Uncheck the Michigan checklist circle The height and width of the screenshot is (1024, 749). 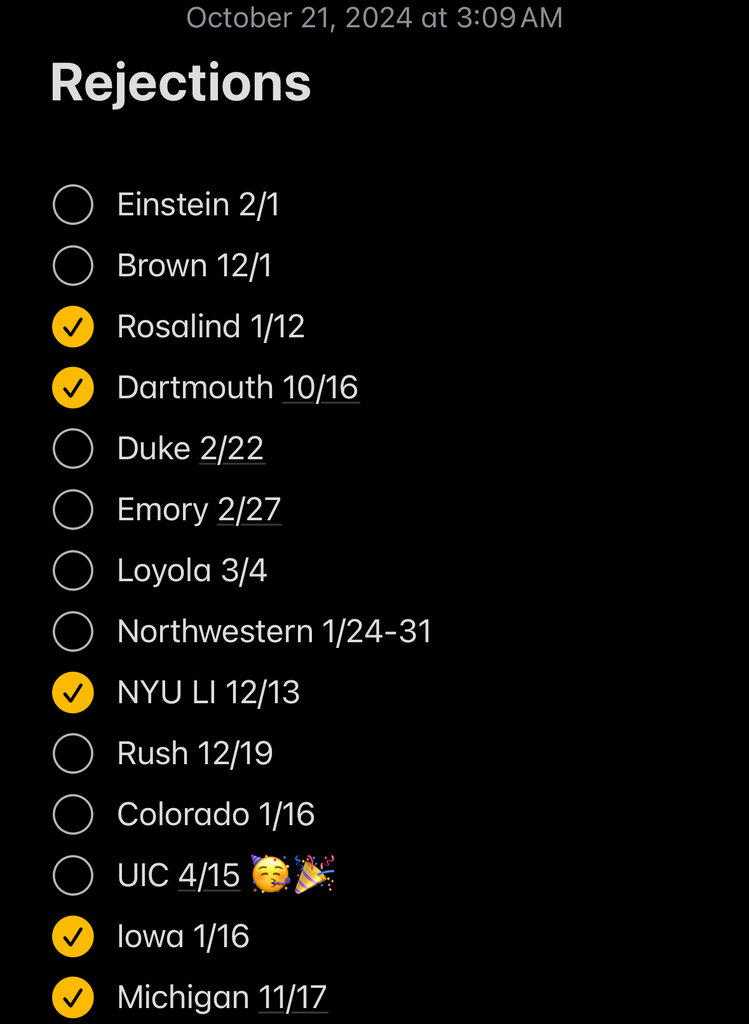(x=73, y=997)
